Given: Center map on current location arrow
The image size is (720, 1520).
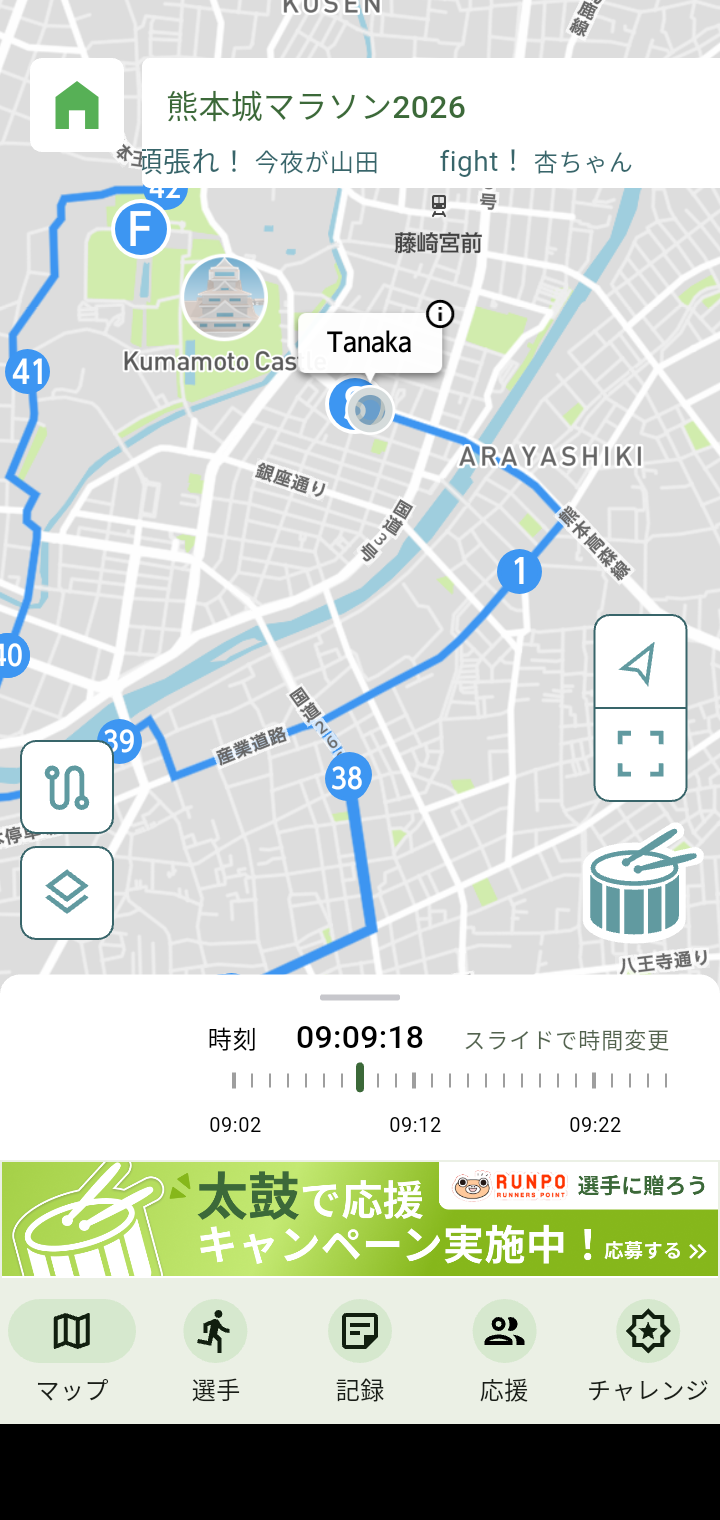Looking at the screenshot, I should click(x=640, y=663).
